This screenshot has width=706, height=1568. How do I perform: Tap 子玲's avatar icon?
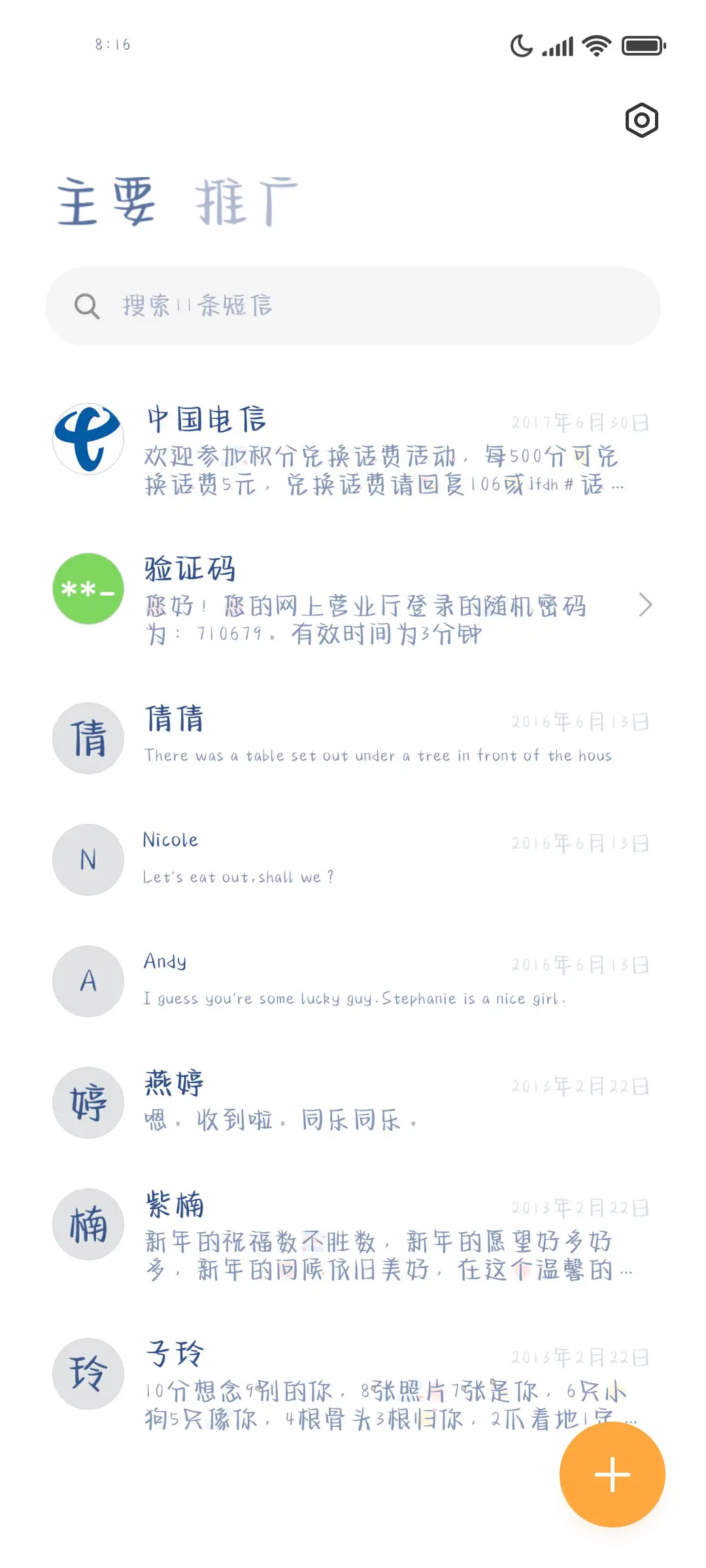coord(88,1374)
